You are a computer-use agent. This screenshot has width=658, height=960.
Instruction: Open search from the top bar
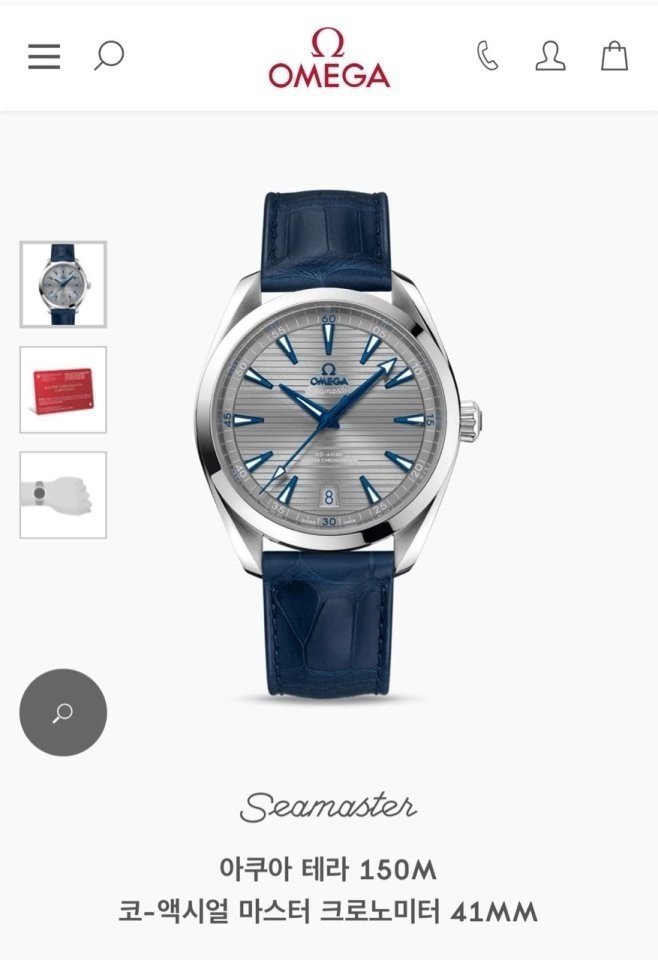108,56
